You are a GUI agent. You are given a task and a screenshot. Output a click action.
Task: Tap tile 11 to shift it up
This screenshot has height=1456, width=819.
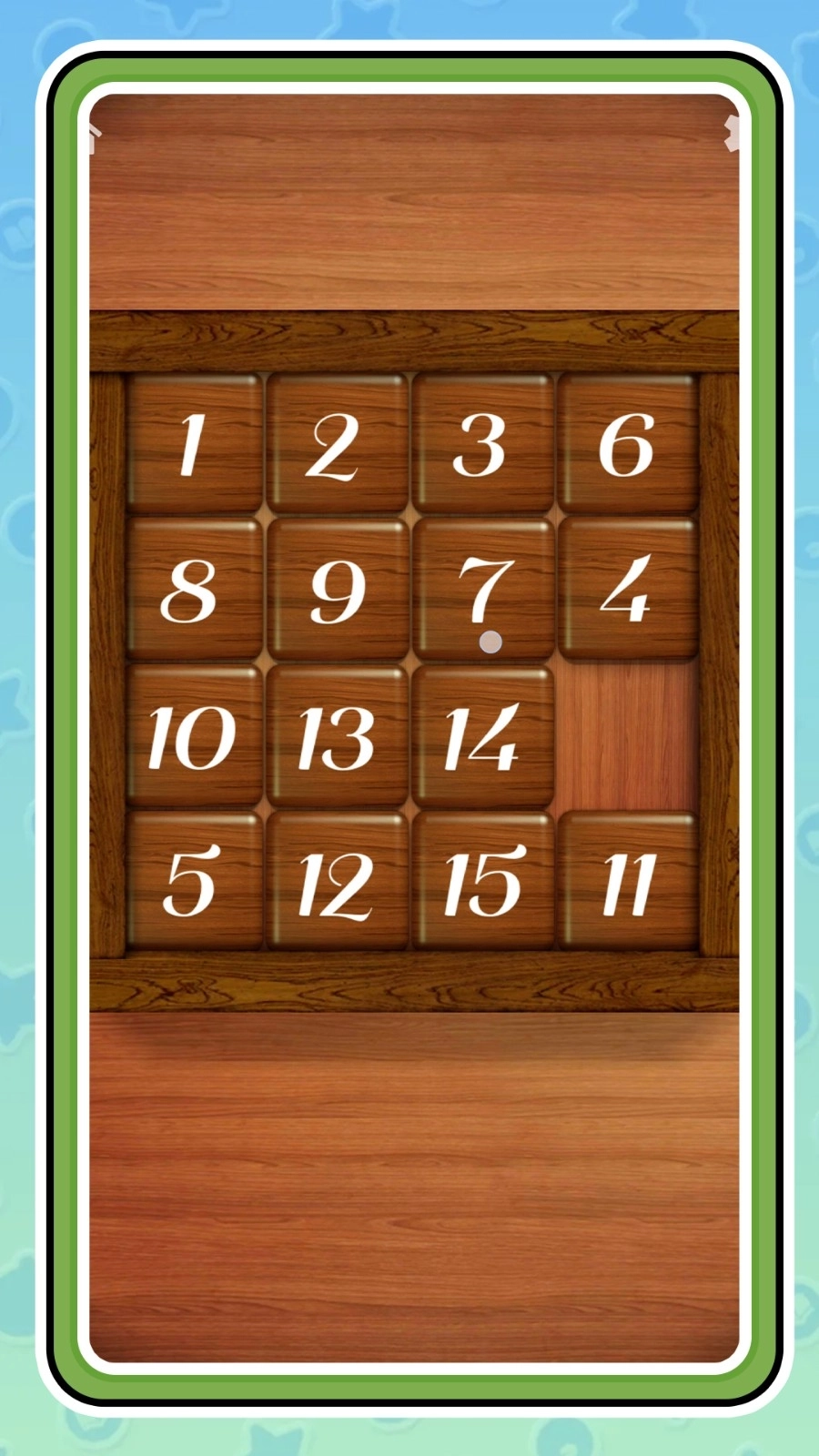point(628,882)
